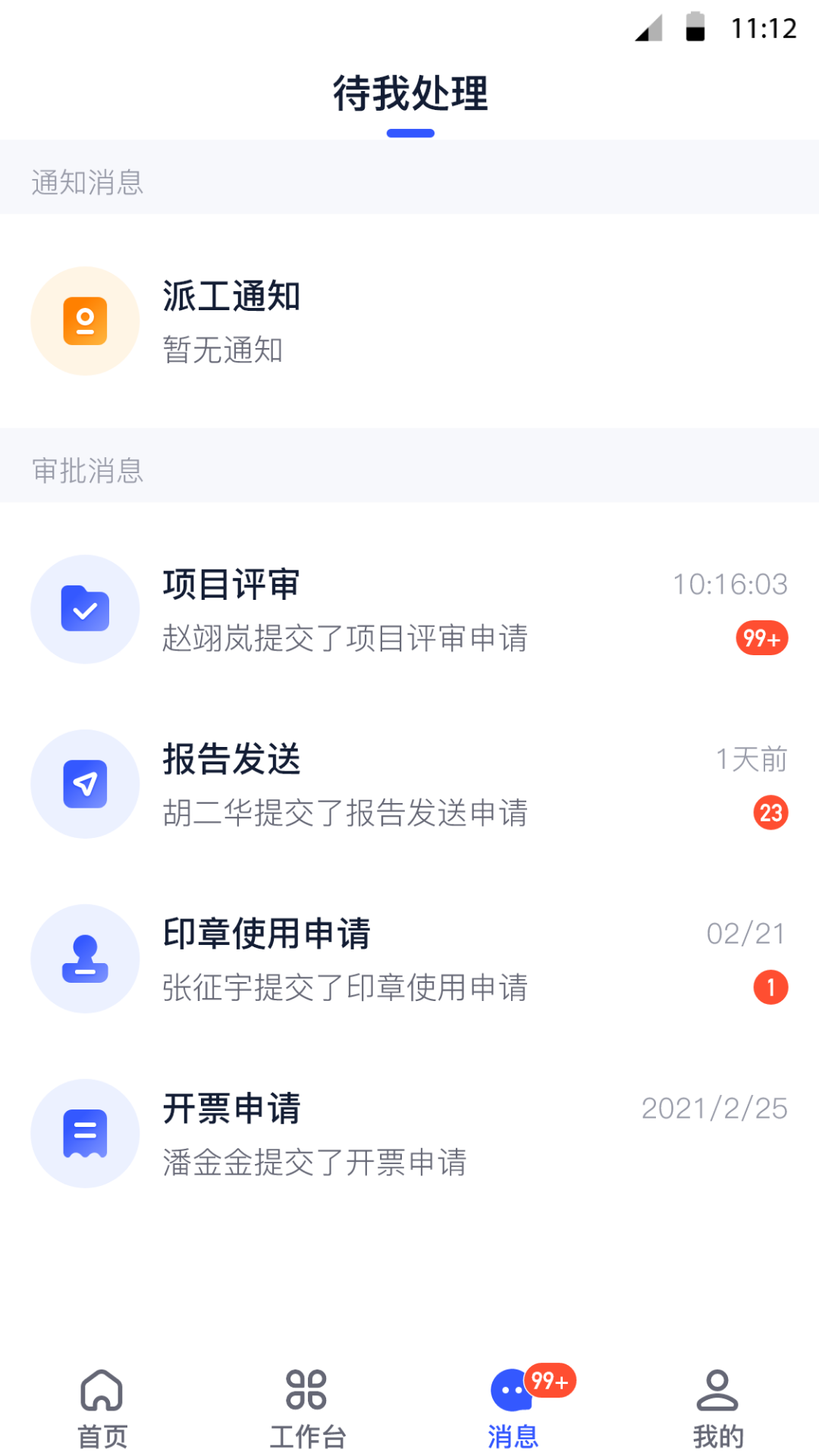The height and width of the screenshot is (1456, 819).
Task: Select the 首页 home icon
Action: (x=102, y=1392)
